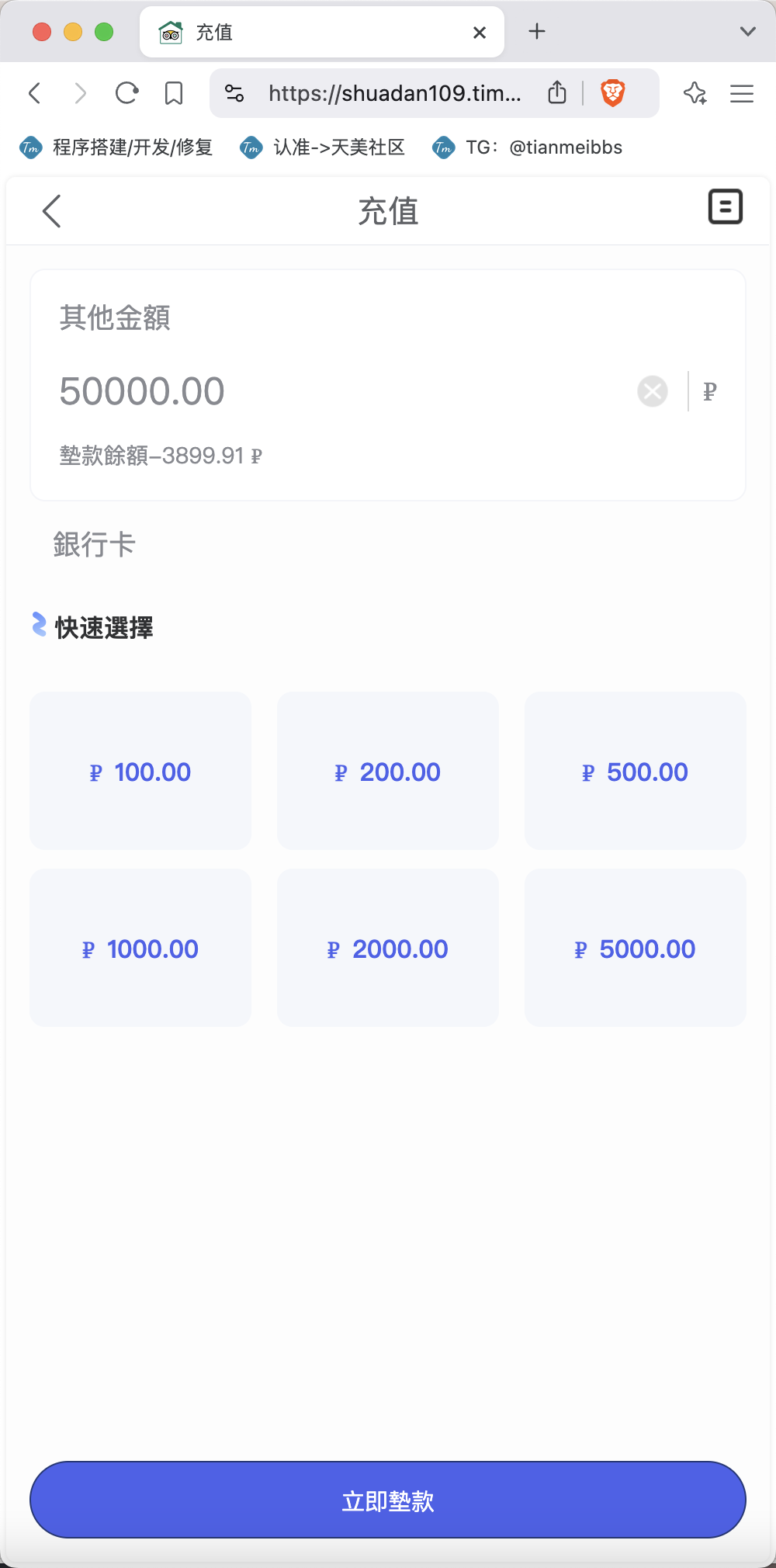Clear the entered amount

[653, 391]
